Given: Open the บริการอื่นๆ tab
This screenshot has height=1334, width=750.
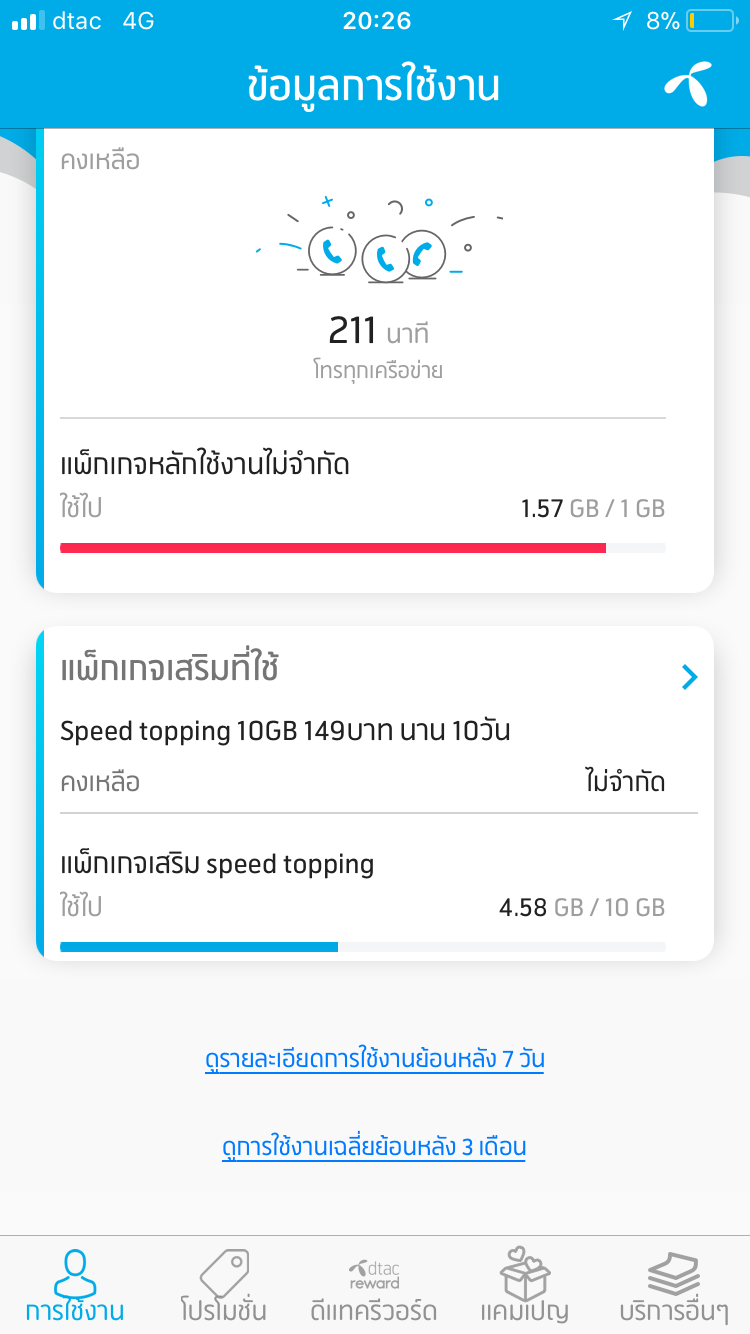Looking at the screenshot, I should [x=674, y=1285].
